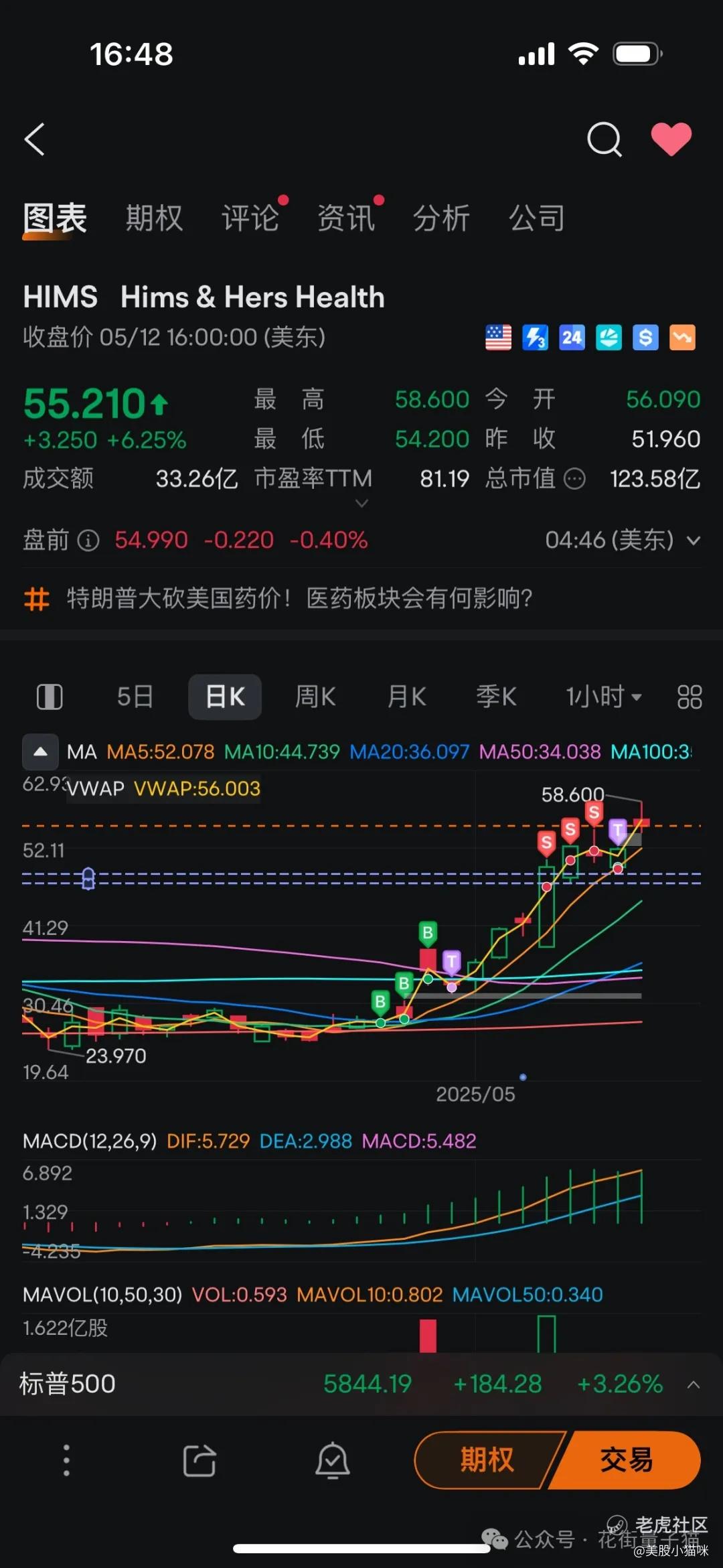Tap the orange 交易 button
Image resolution: width=723 pixels, height=1568 pixels.
coord(627,1460)
